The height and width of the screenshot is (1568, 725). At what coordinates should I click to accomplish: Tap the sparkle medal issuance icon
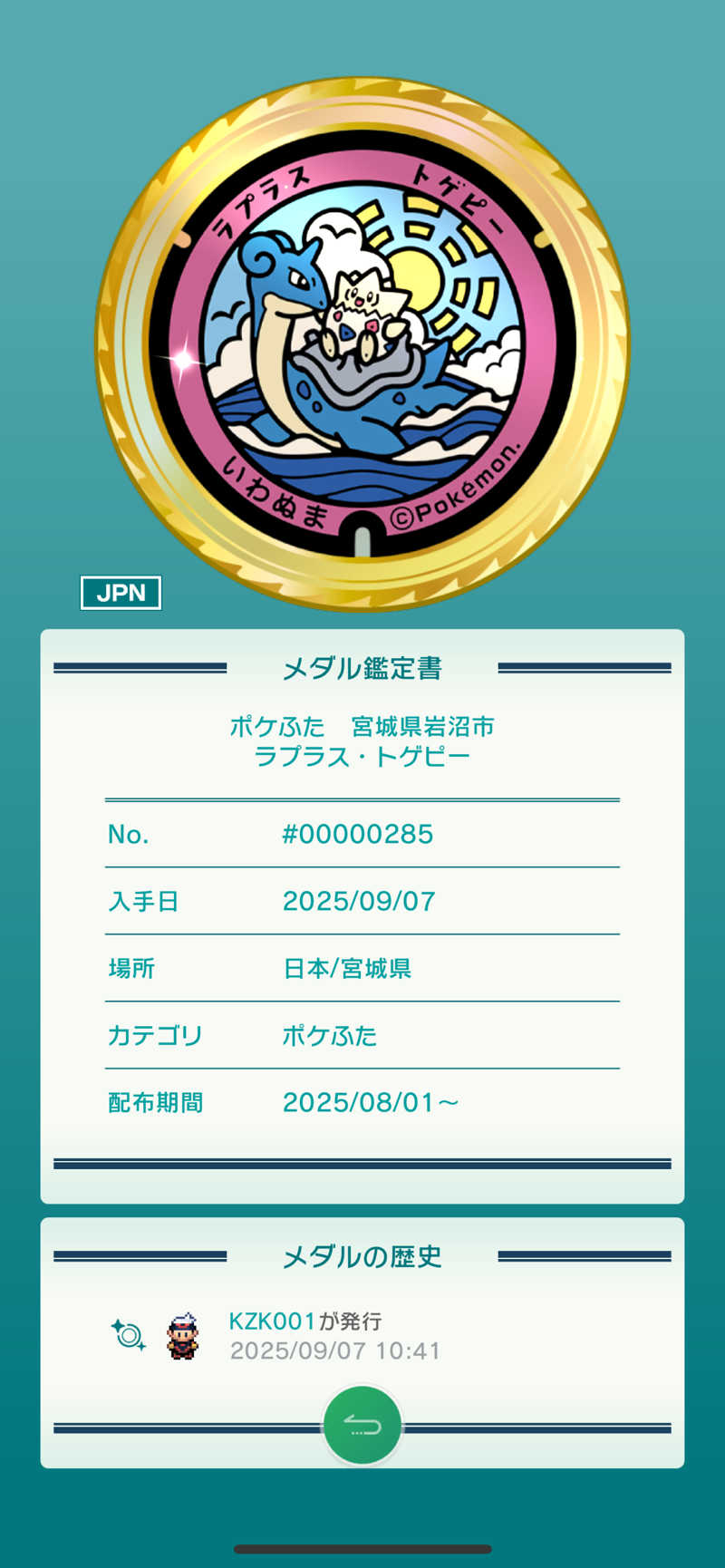pyautogui.click(x=130, y=1334)
